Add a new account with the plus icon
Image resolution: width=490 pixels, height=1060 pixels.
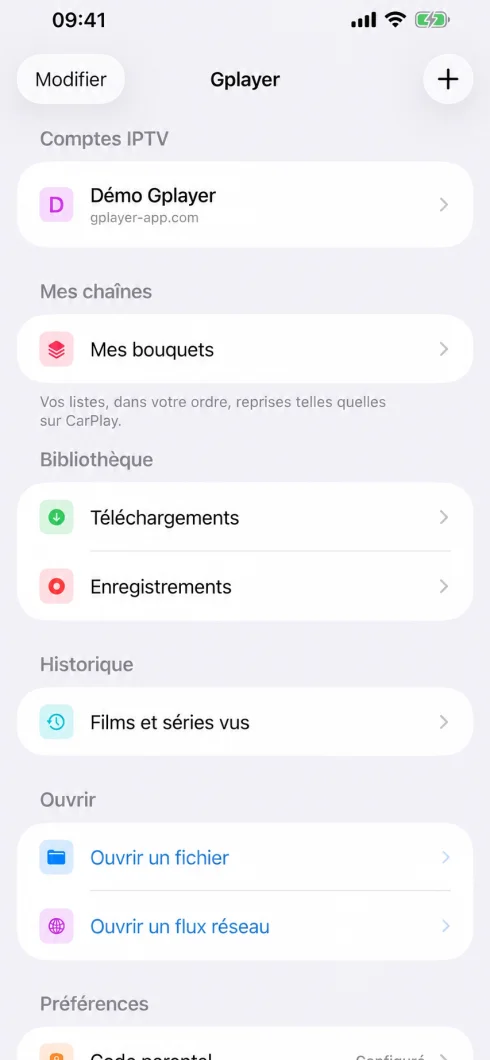[447, 79]
